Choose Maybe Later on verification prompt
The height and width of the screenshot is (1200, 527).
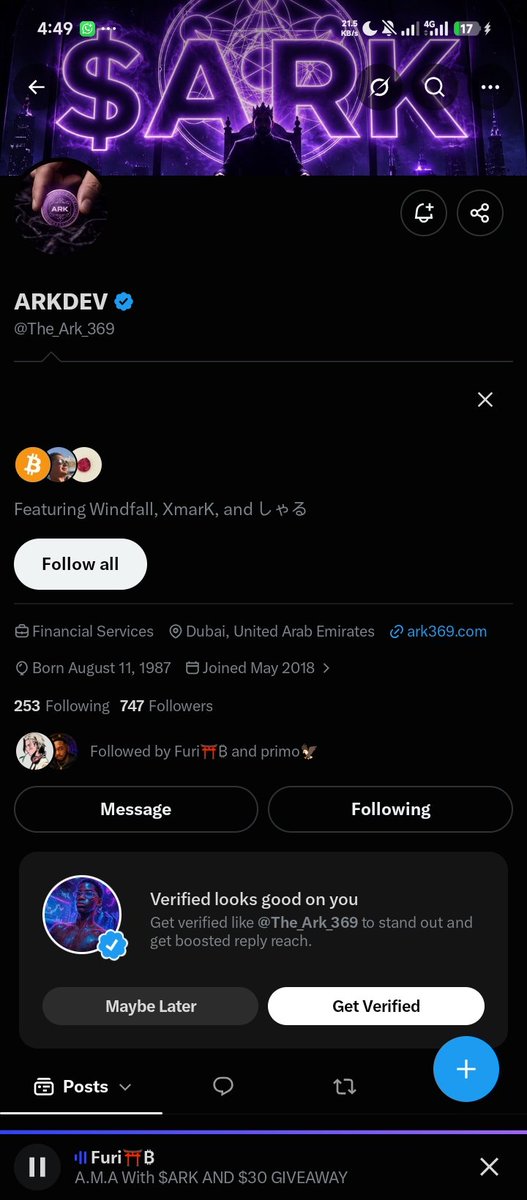pyautogui.click(x=151, y=1006)
